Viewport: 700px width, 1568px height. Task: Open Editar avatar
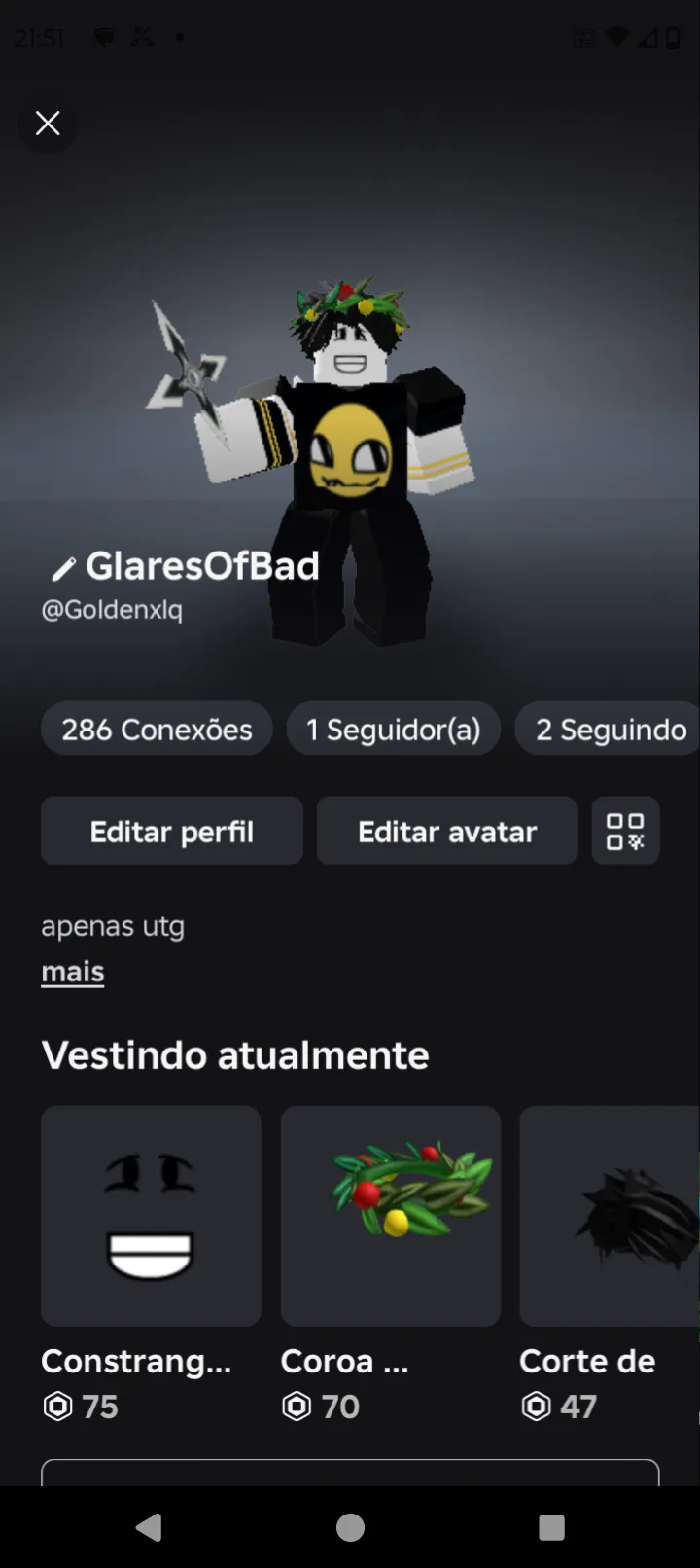[x=447, y=832]
